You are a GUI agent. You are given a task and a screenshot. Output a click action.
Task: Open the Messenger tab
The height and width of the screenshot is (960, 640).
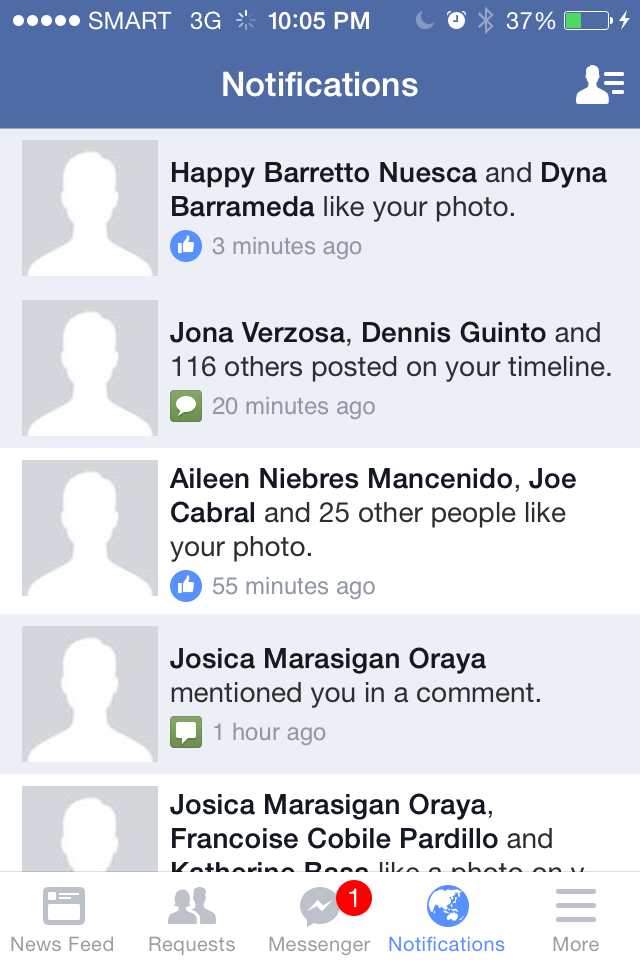pyautogui.click(x=319, y=920)
